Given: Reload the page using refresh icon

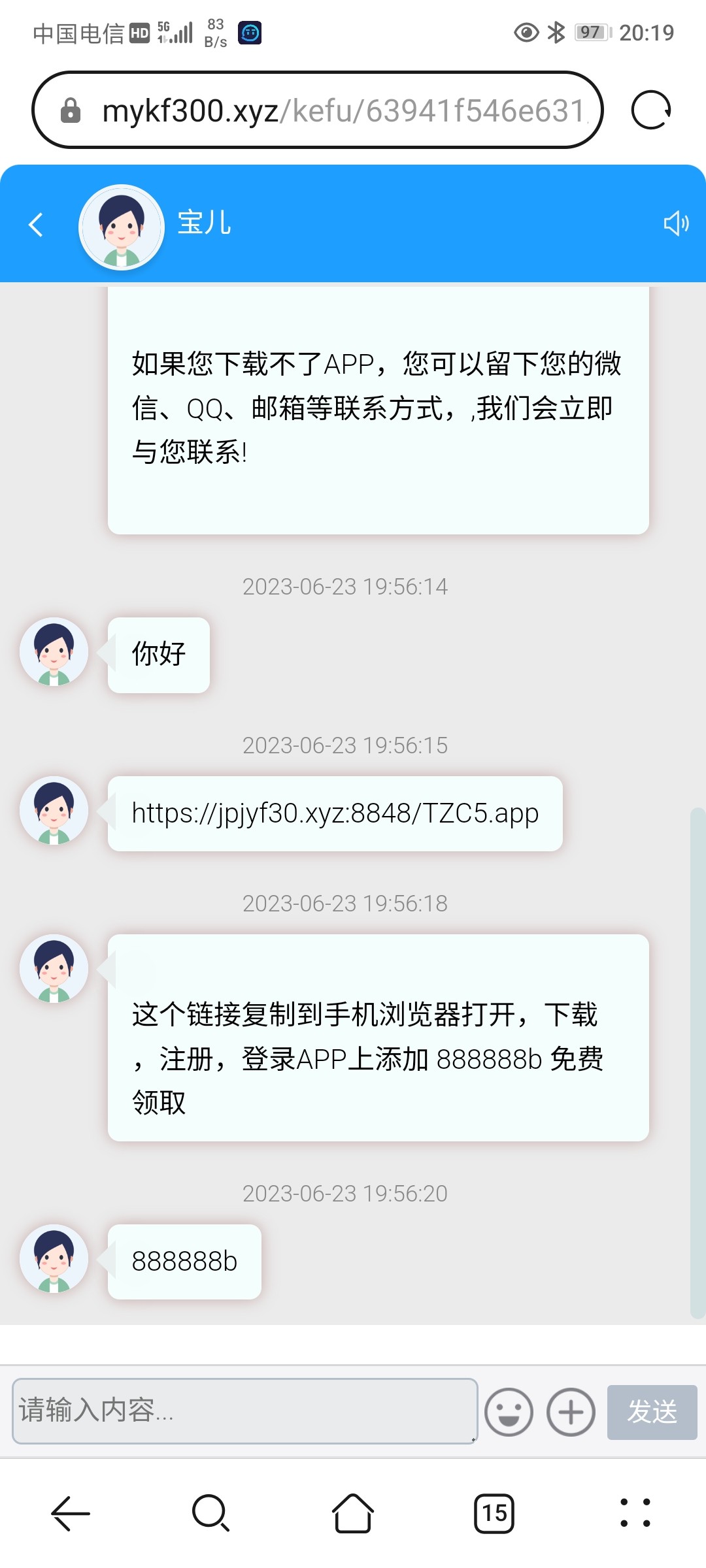Looking at the screenshot, I should pos(652,109).
